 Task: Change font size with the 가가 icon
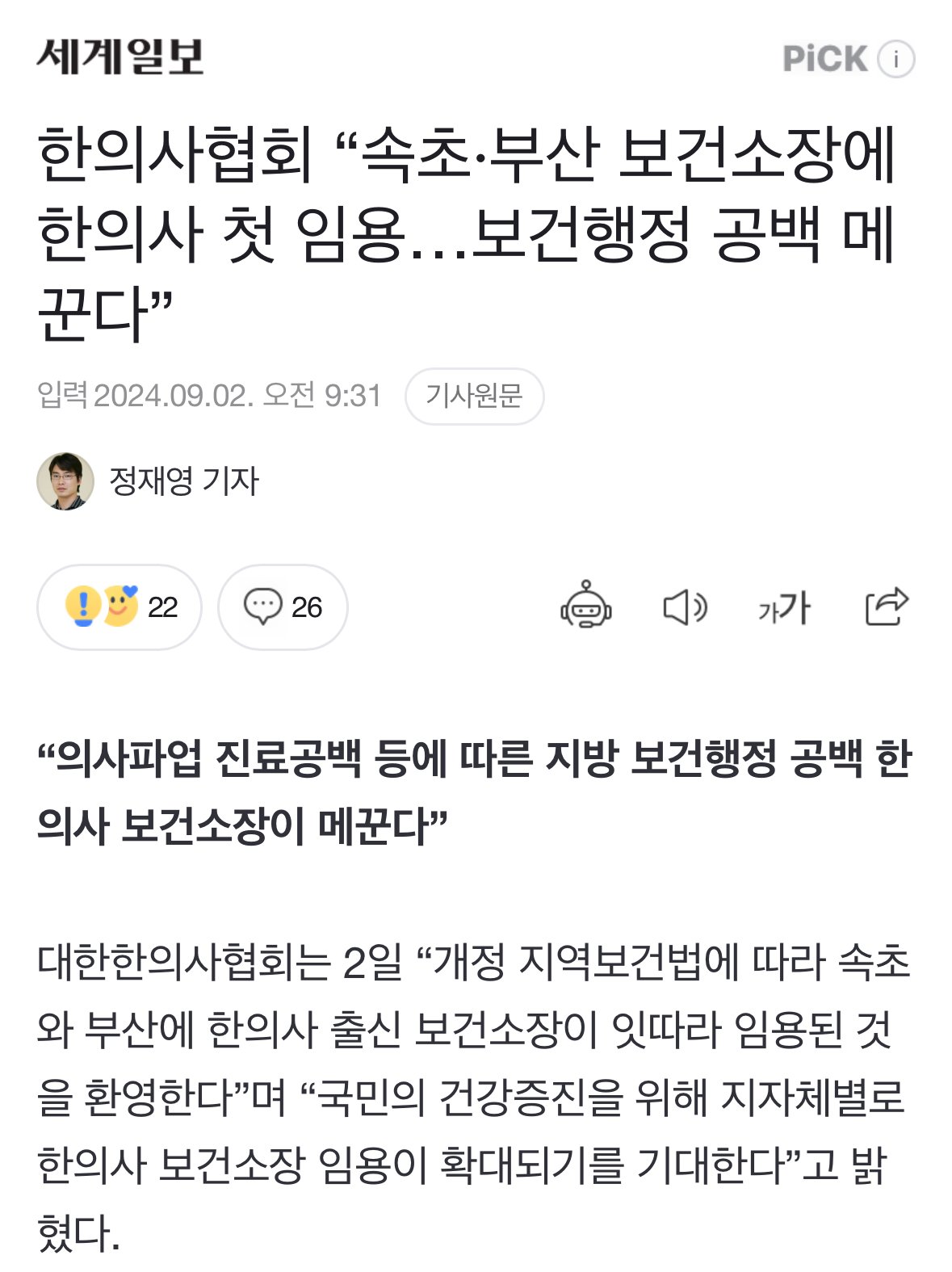pos(783,607)
